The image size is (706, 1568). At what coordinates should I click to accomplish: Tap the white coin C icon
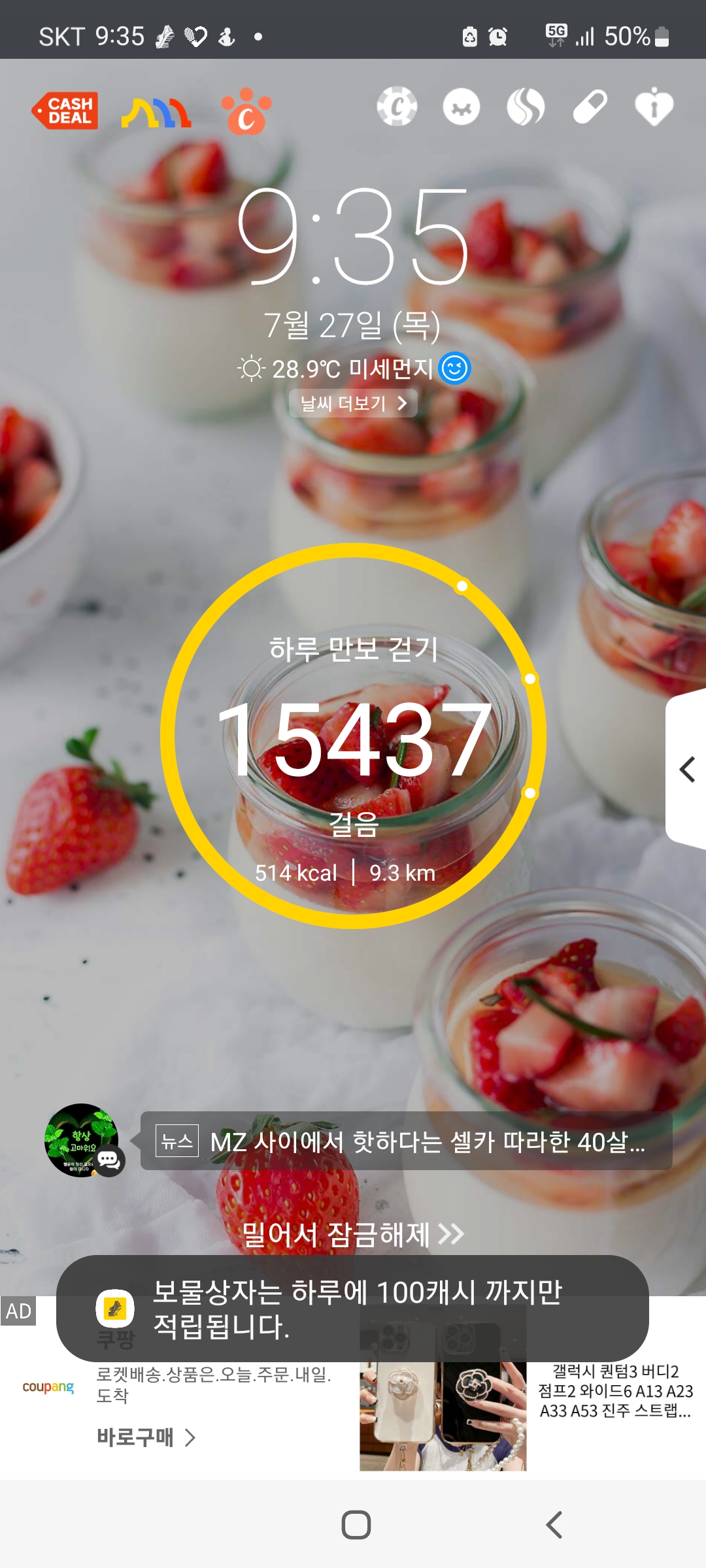click(x=397, y=106)
